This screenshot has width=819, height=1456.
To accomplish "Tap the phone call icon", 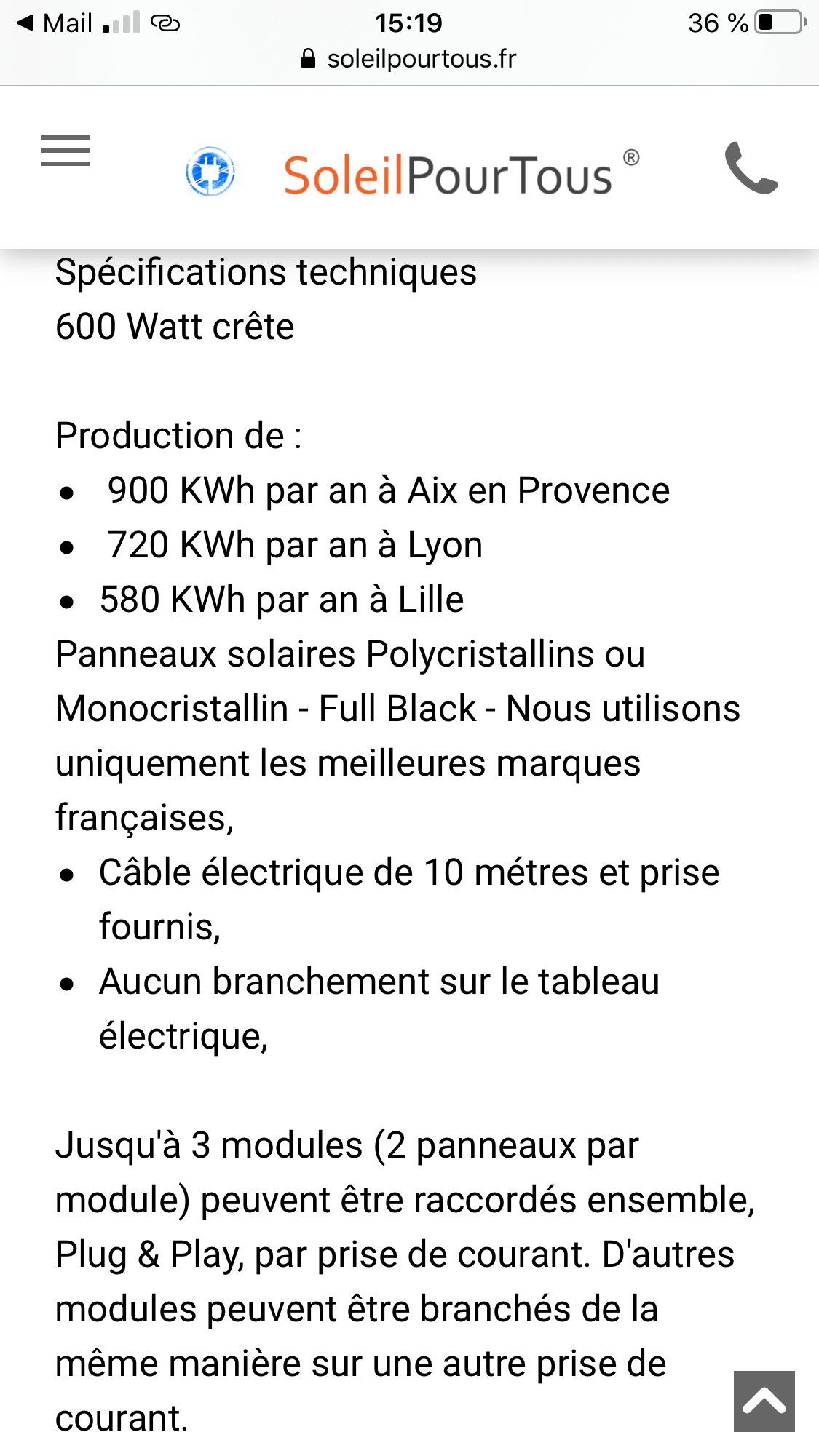I will coord(751,168).
